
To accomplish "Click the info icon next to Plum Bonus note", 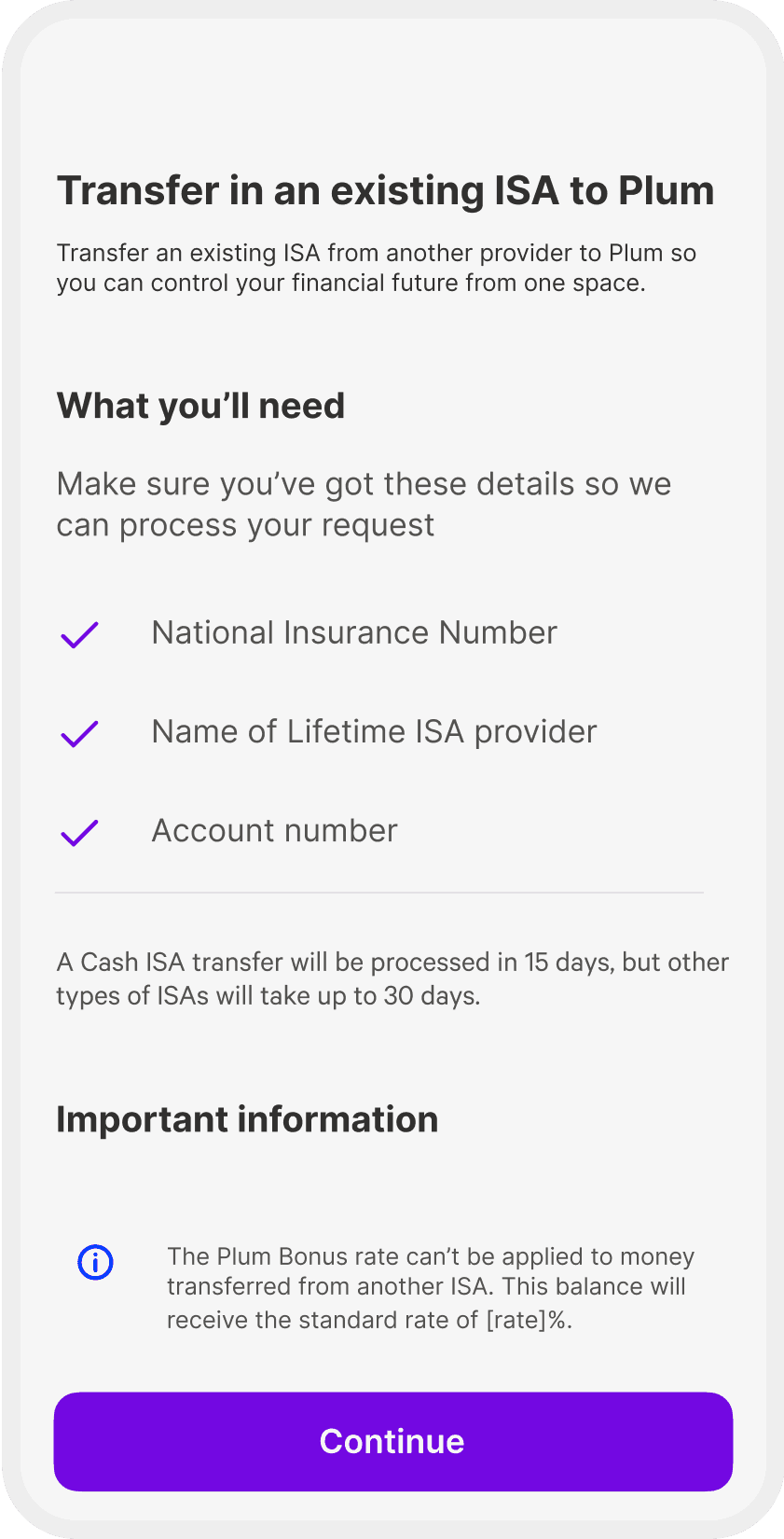I will coord(94,1262).
